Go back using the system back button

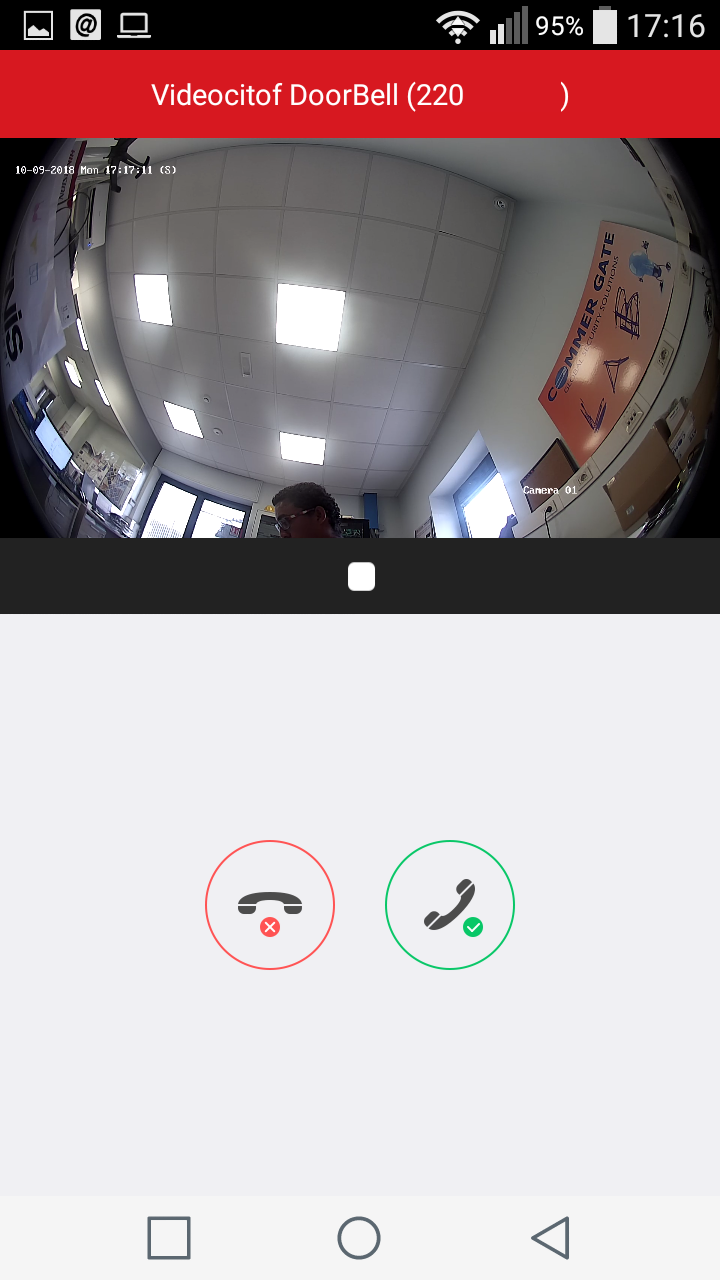550,1238
